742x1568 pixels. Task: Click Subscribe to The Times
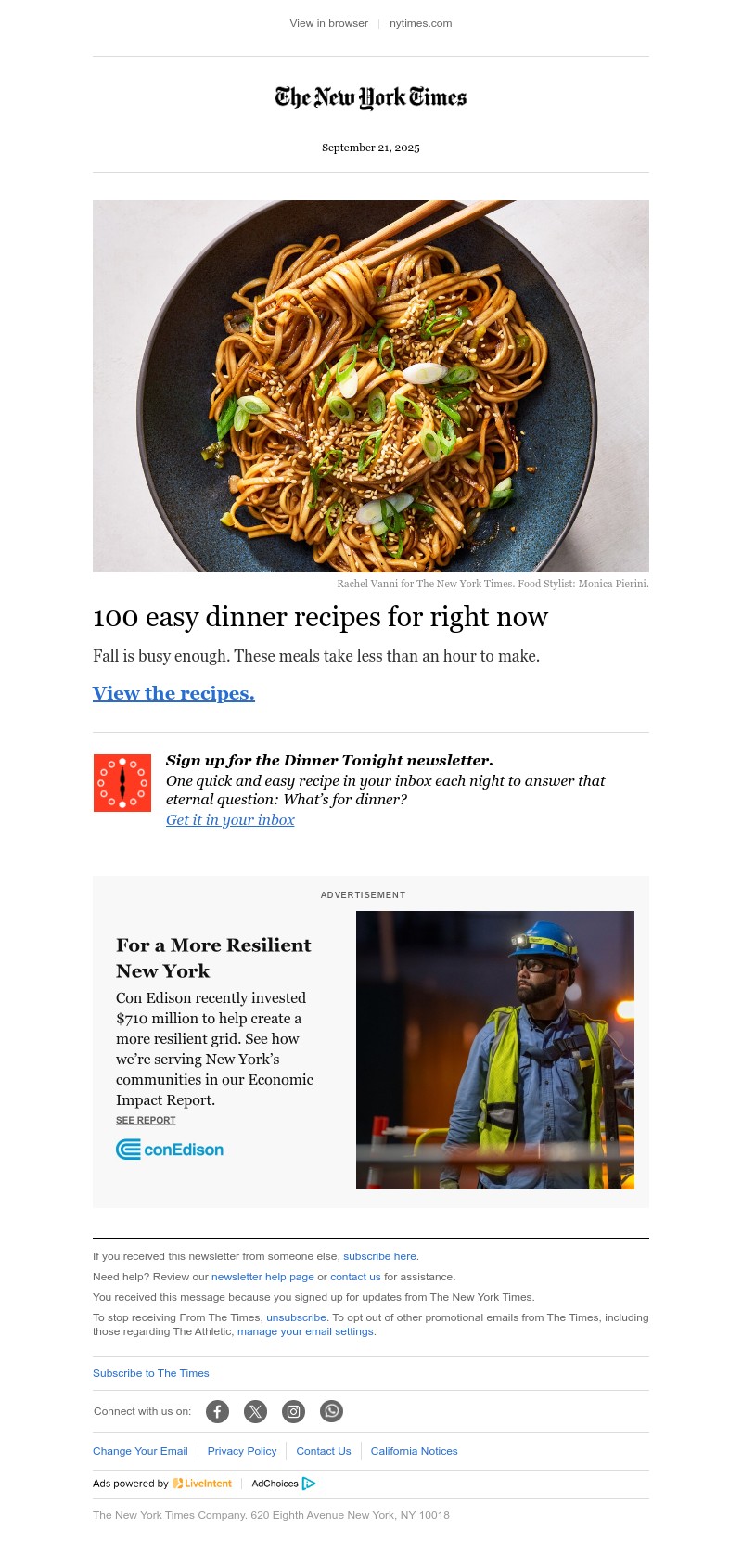[150, 1373]
